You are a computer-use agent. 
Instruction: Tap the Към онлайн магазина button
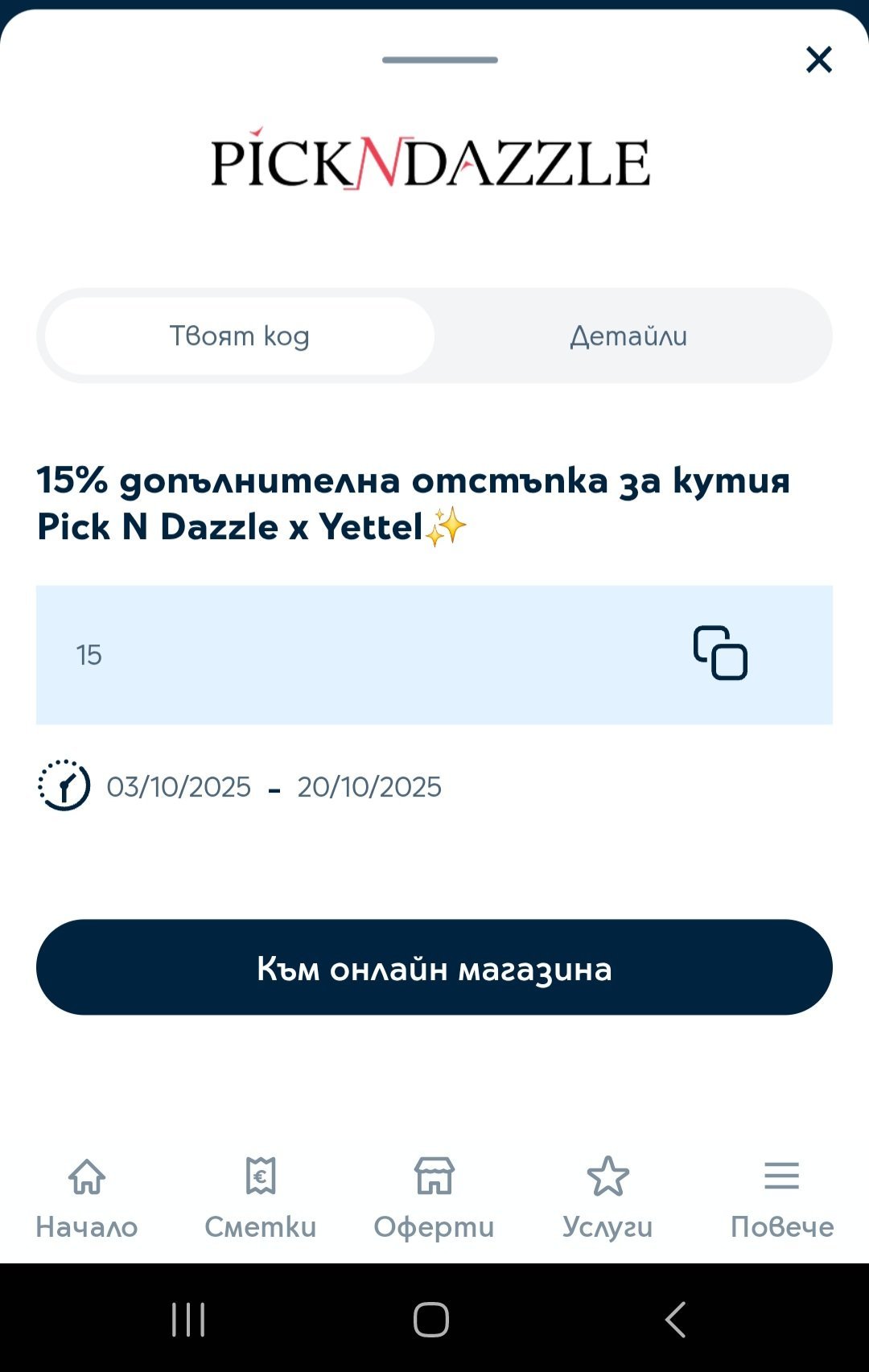[x=434, y=967]
